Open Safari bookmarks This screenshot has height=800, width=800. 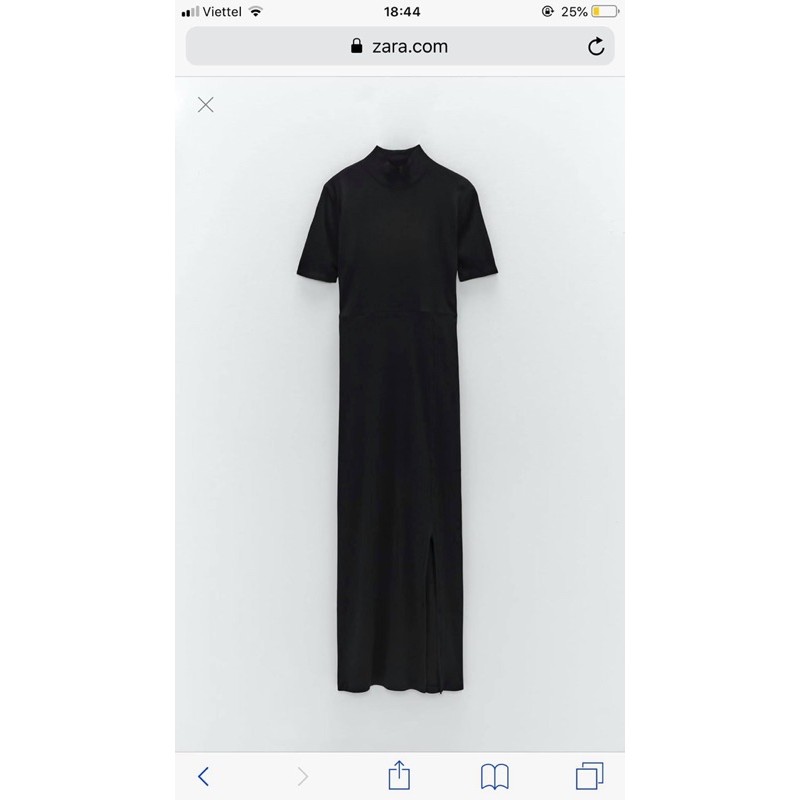point(495,776)
